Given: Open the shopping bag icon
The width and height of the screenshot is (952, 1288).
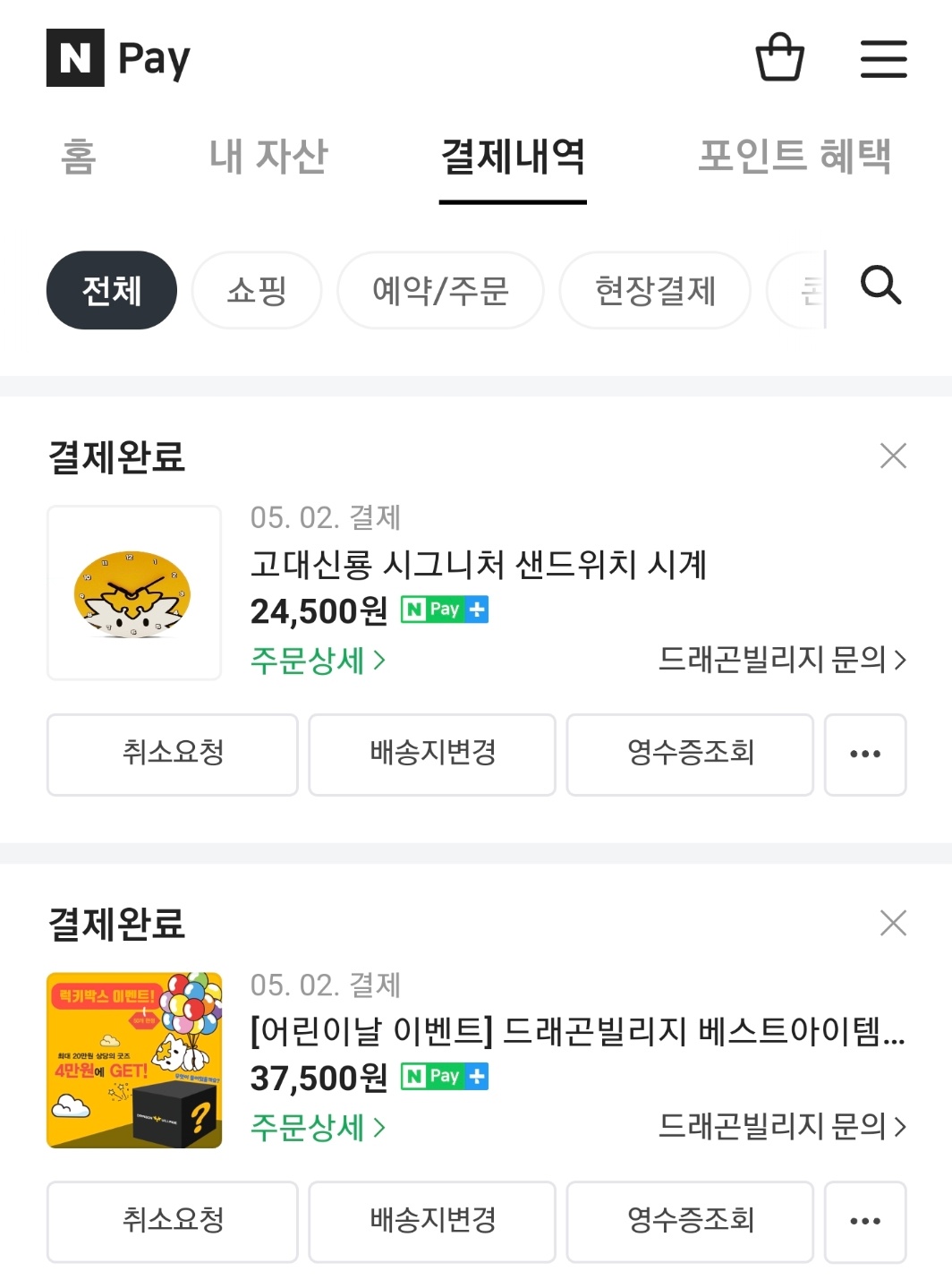Looking at the screenshot, I should (779, 57).
